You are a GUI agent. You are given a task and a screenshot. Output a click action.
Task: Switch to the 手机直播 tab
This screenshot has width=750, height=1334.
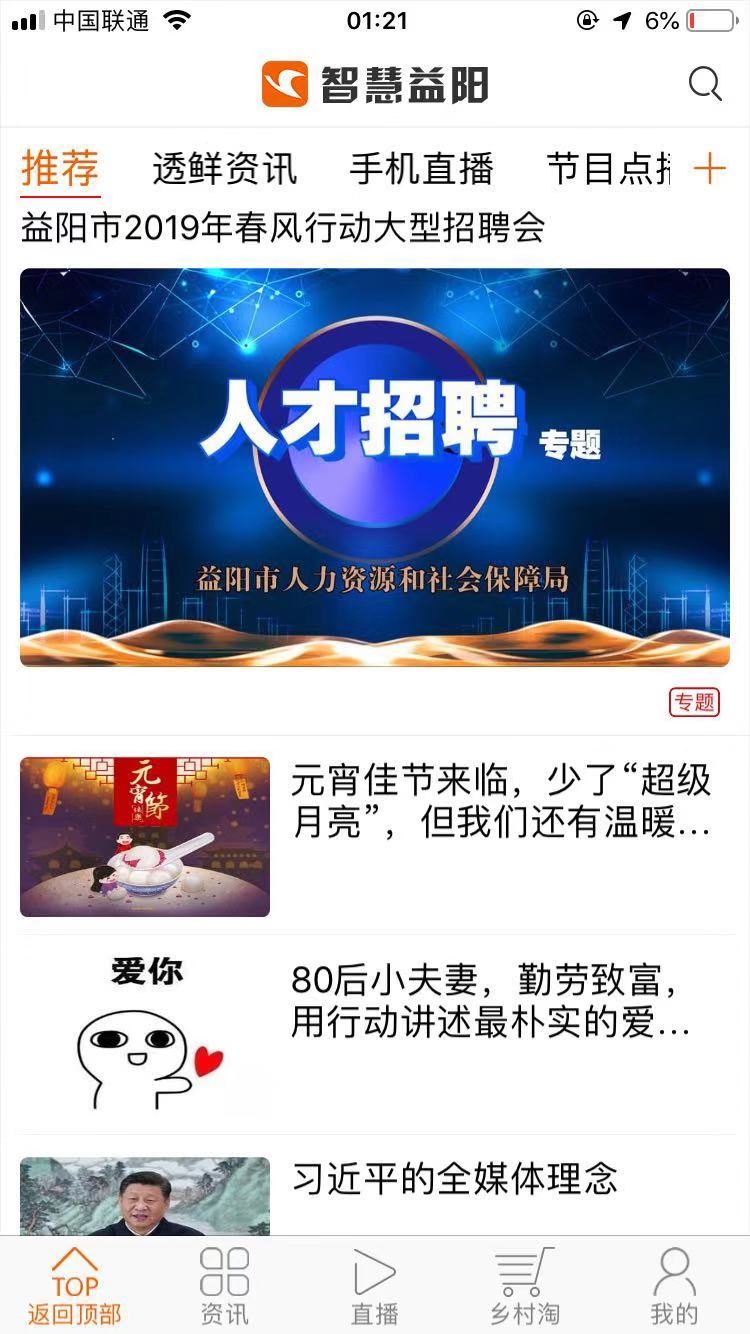pos(421,169)
